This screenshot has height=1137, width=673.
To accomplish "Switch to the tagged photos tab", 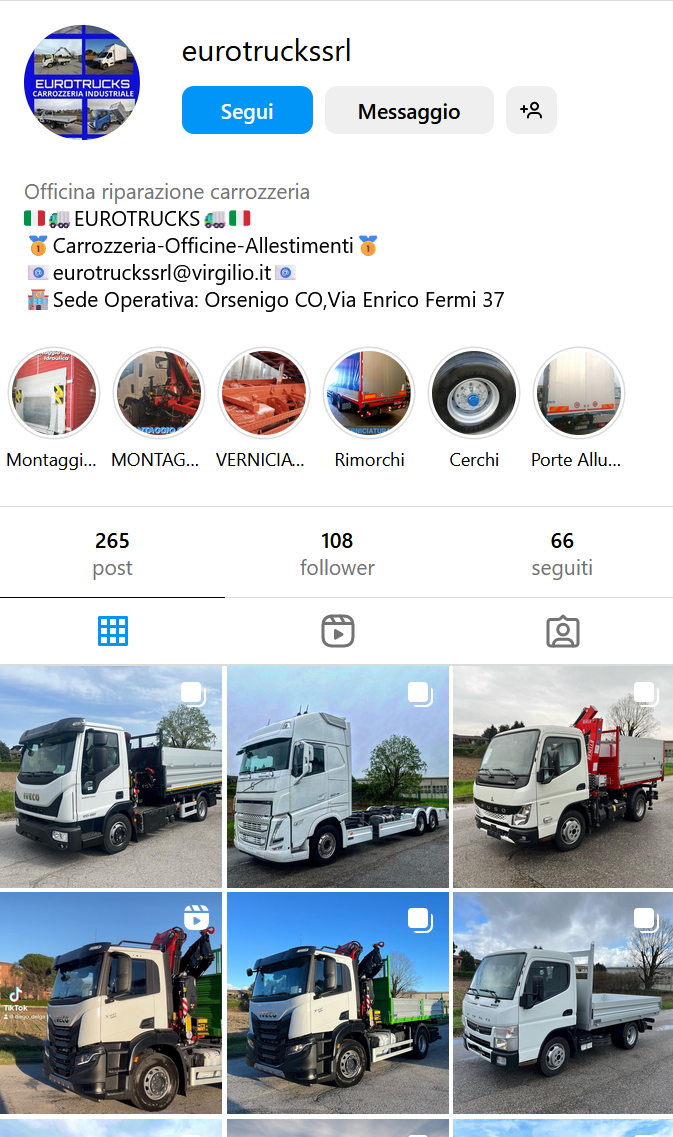I will point(562,631).
